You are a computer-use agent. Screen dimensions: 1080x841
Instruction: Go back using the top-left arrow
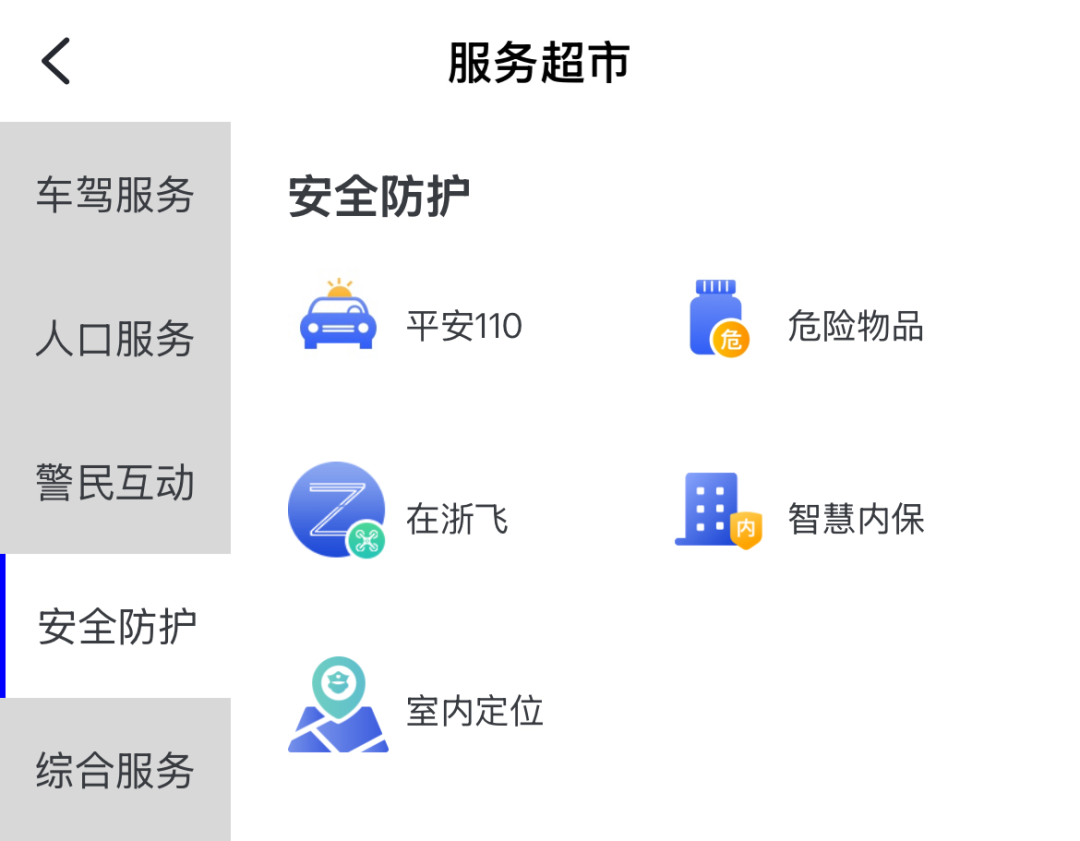pyautogui.click(x=56, y=61)
